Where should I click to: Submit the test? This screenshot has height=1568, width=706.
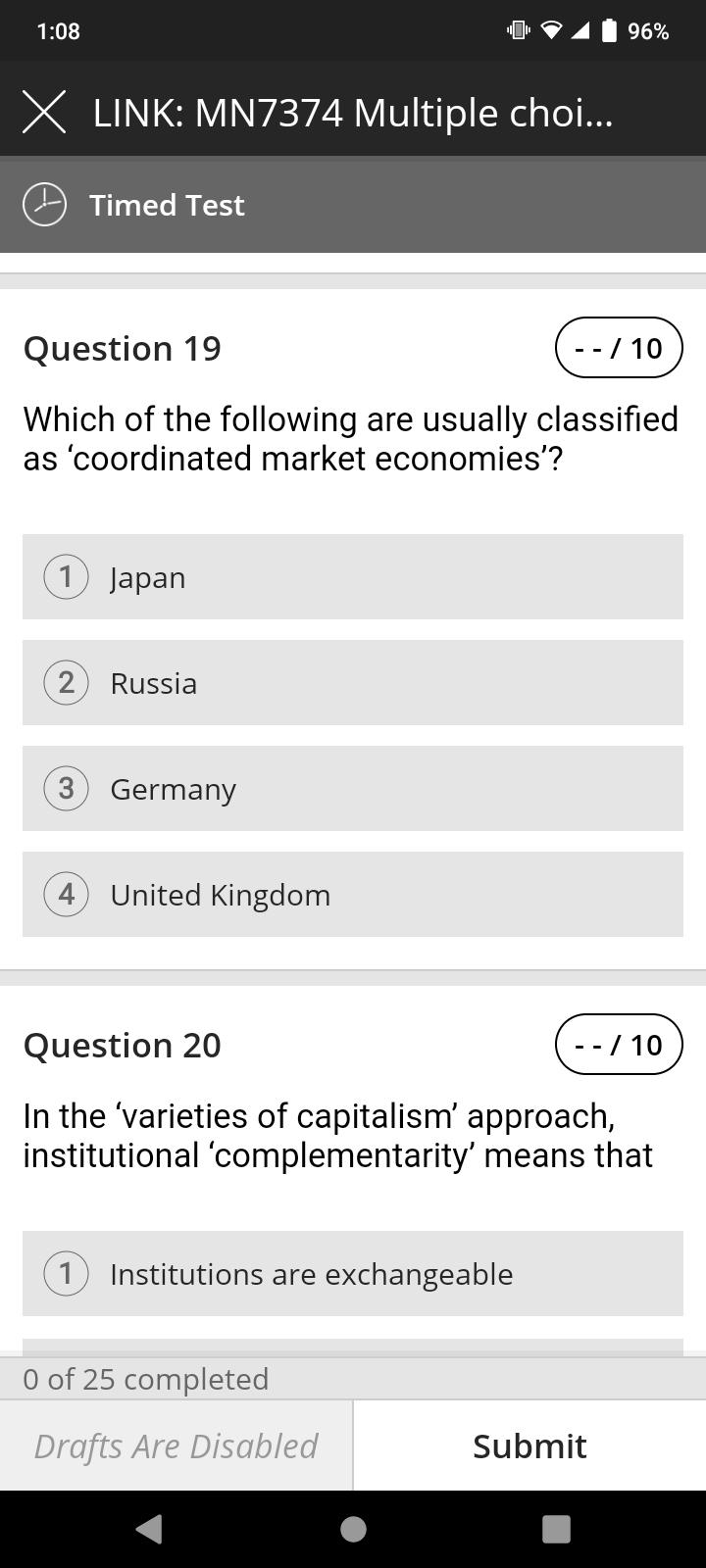[529, 1445]
